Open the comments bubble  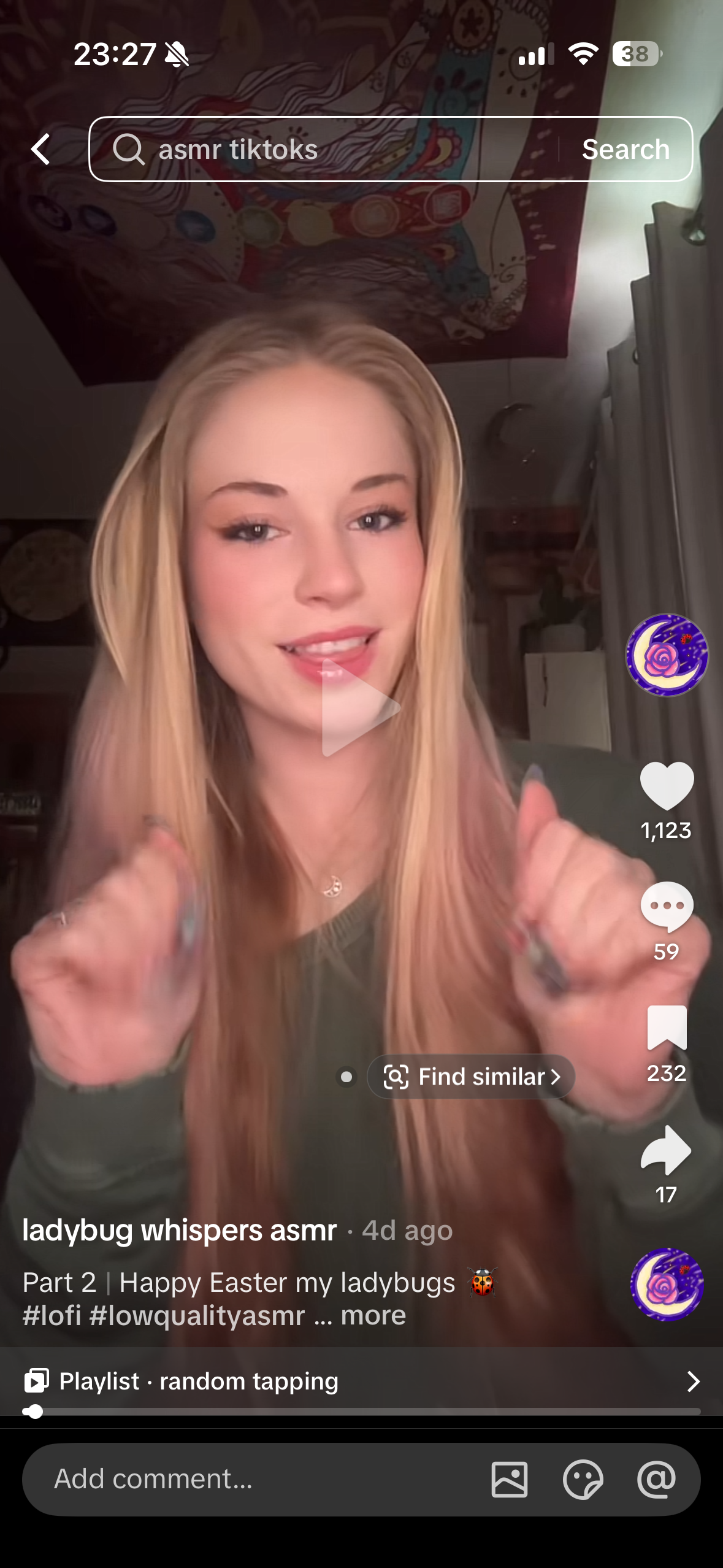point(666,906)
